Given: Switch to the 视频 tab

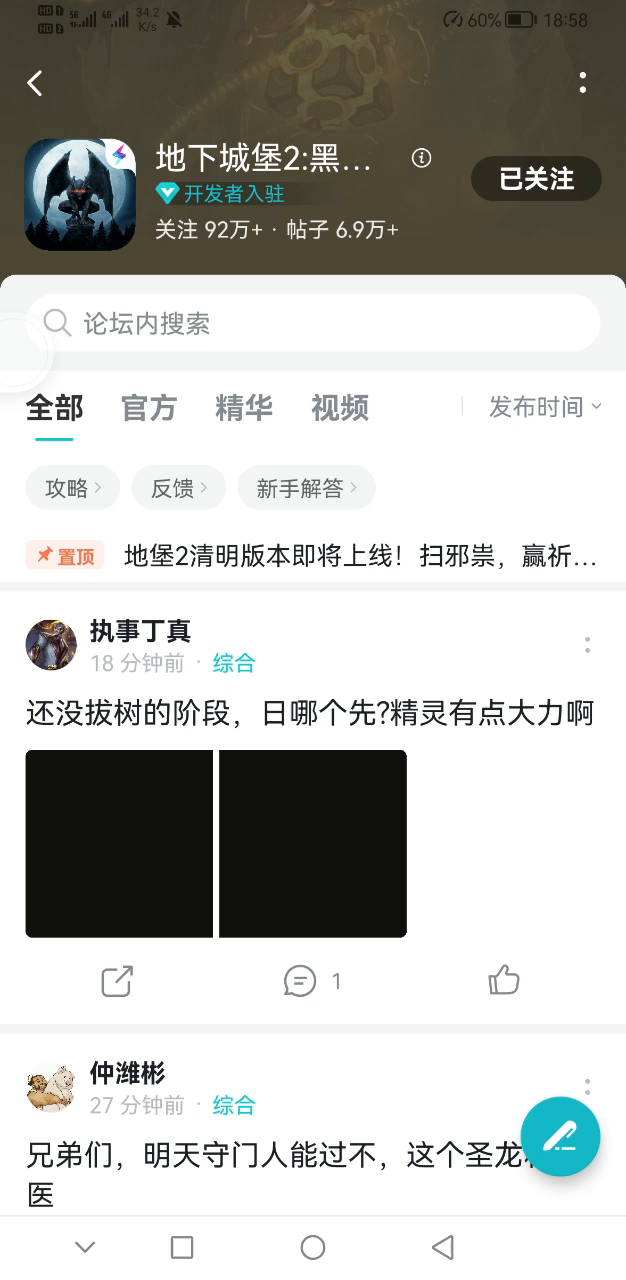Looking at the screenshot, I should [340, 408].
